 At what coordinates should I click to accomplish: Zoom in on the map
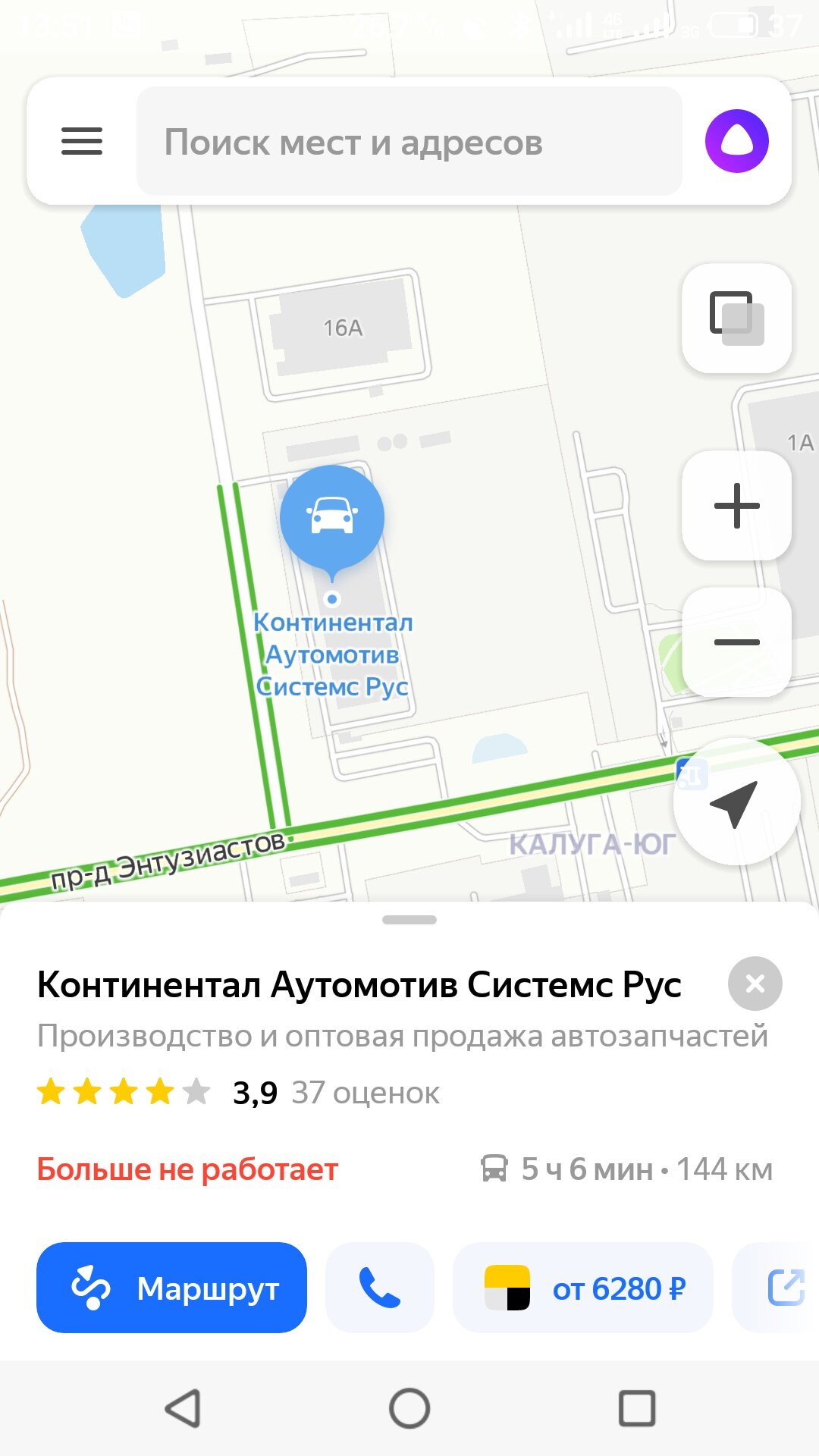click(737, 506)
